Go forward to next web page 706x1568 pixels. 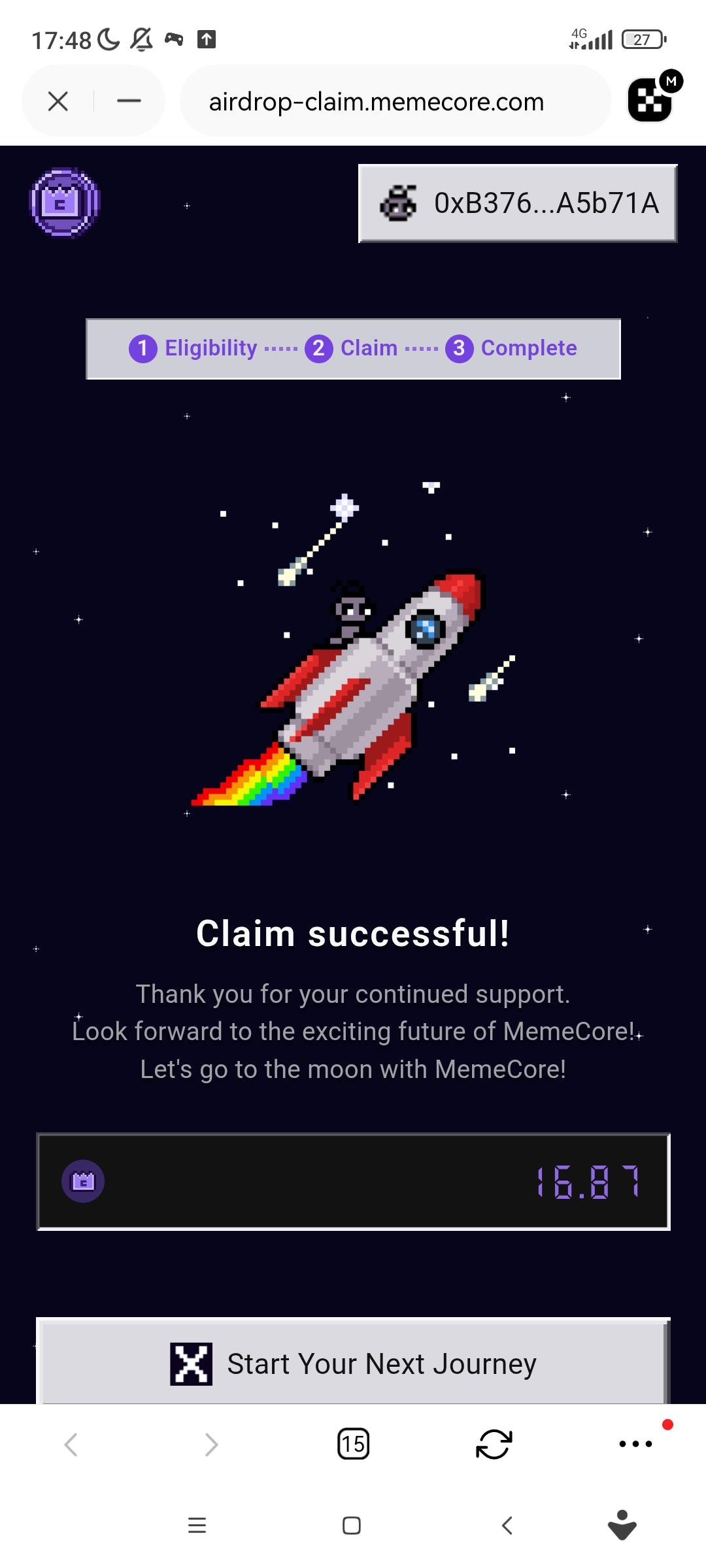(x=211, y=1444)
